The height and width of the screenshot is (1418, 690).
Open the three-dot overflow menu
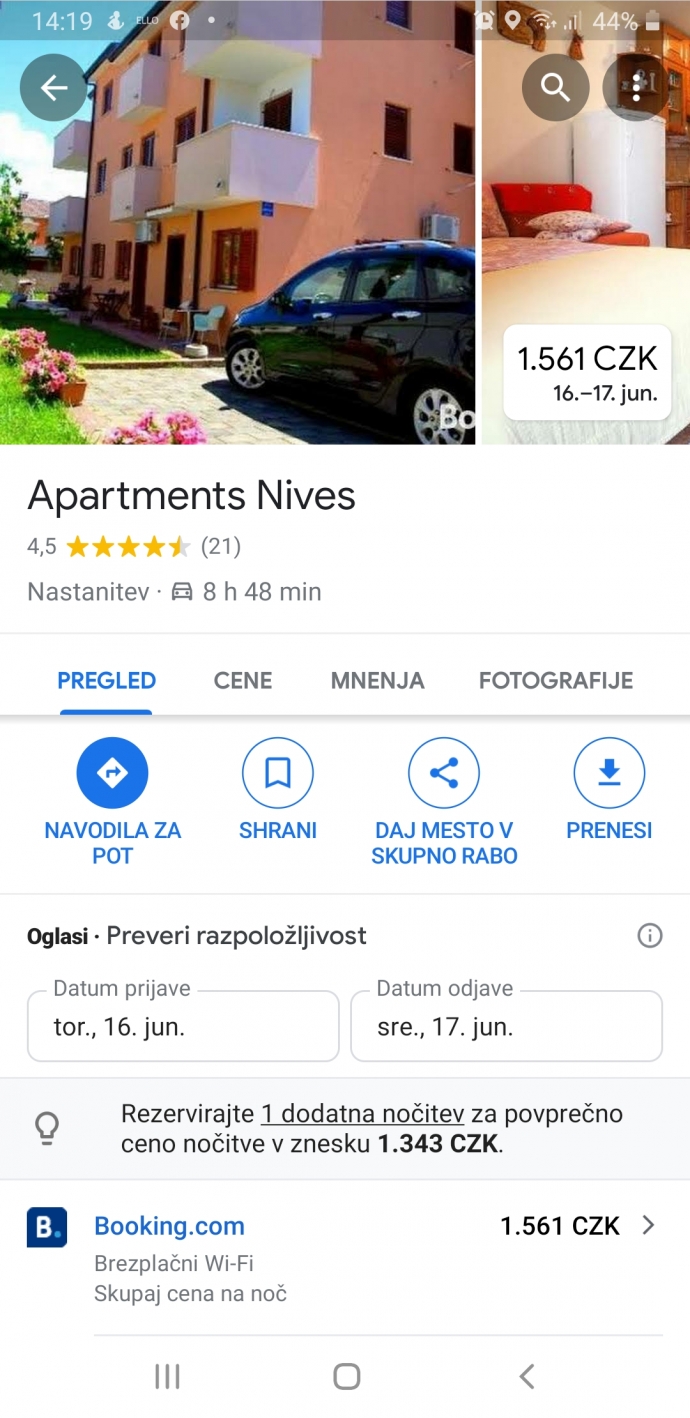click(x=636, y=88)
